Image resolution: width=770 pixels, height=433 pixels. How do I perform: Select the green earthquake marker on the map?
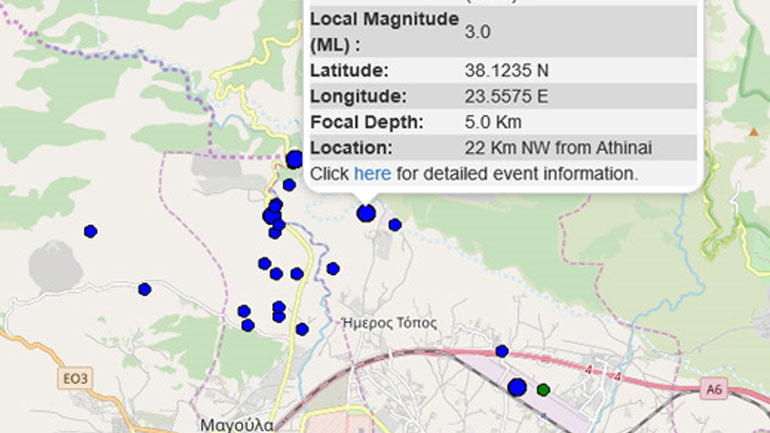click(x=543, y=389)
